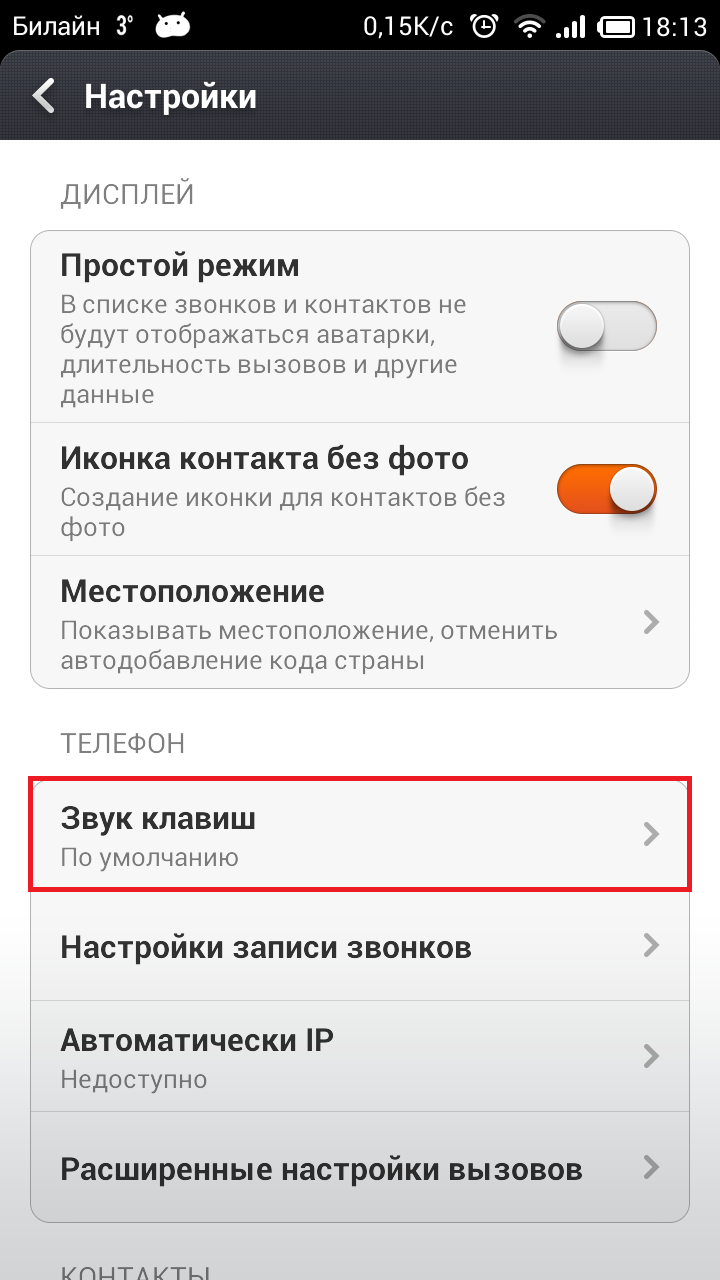Go back from the Настройки screen
This screenshot has height=1280, width=720.
click(44, 97)
